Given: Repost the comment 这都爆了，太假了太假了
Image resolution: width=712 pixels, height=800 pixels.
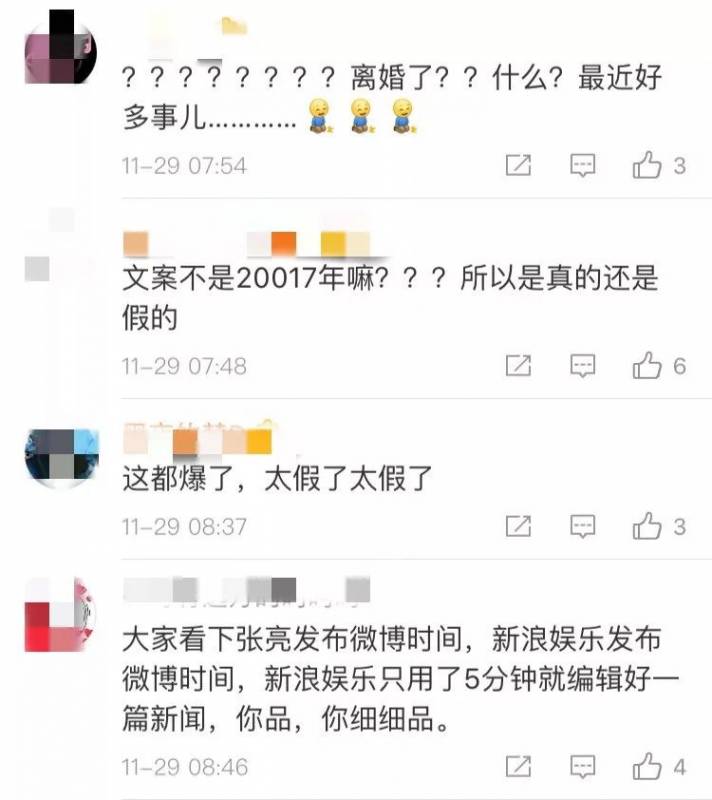Looking at the screenshot, I should point(518,525).
